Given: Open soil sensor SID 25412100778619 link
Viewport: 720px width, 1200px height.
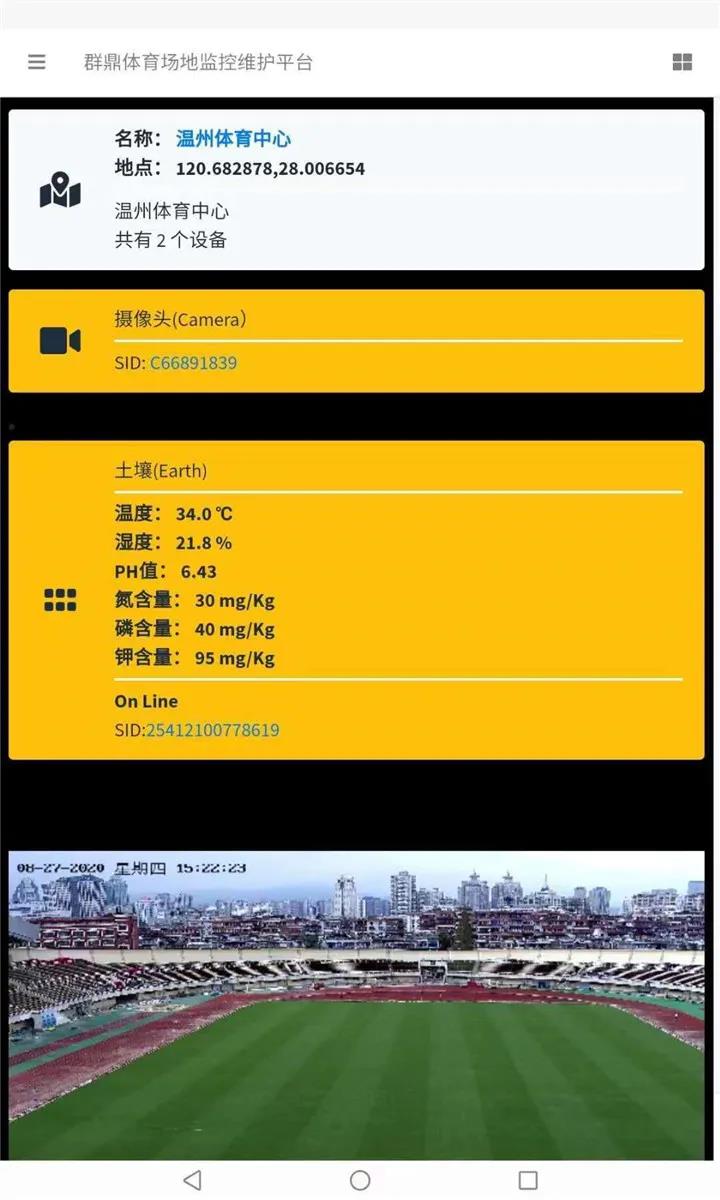Looking at the screenshot, I should tap(213, 730).
